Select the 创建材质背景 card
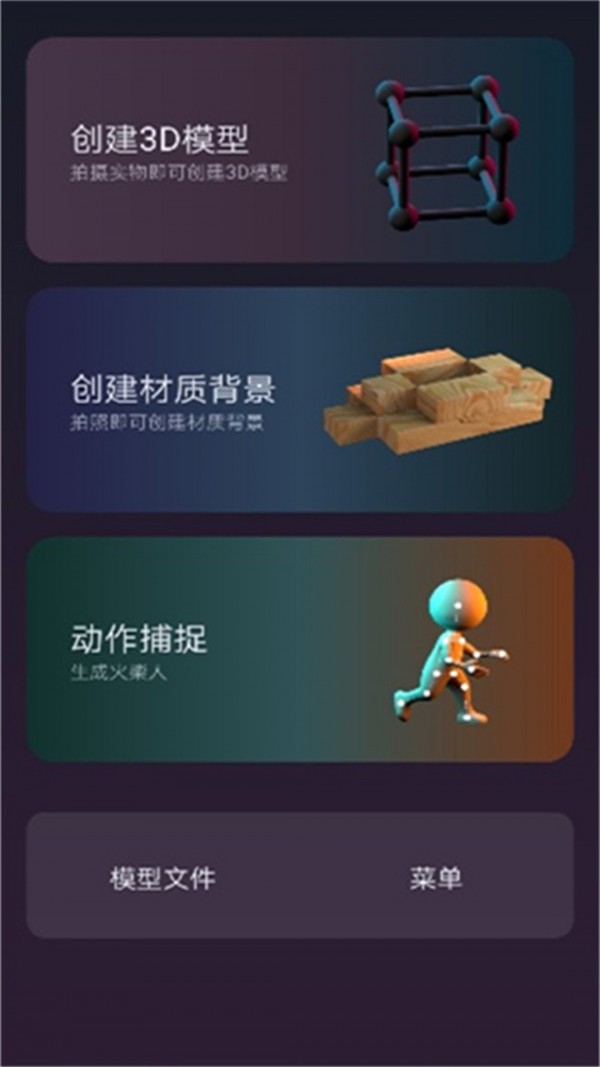This screenshot has width=600, height=1067. tap(299, 400)
